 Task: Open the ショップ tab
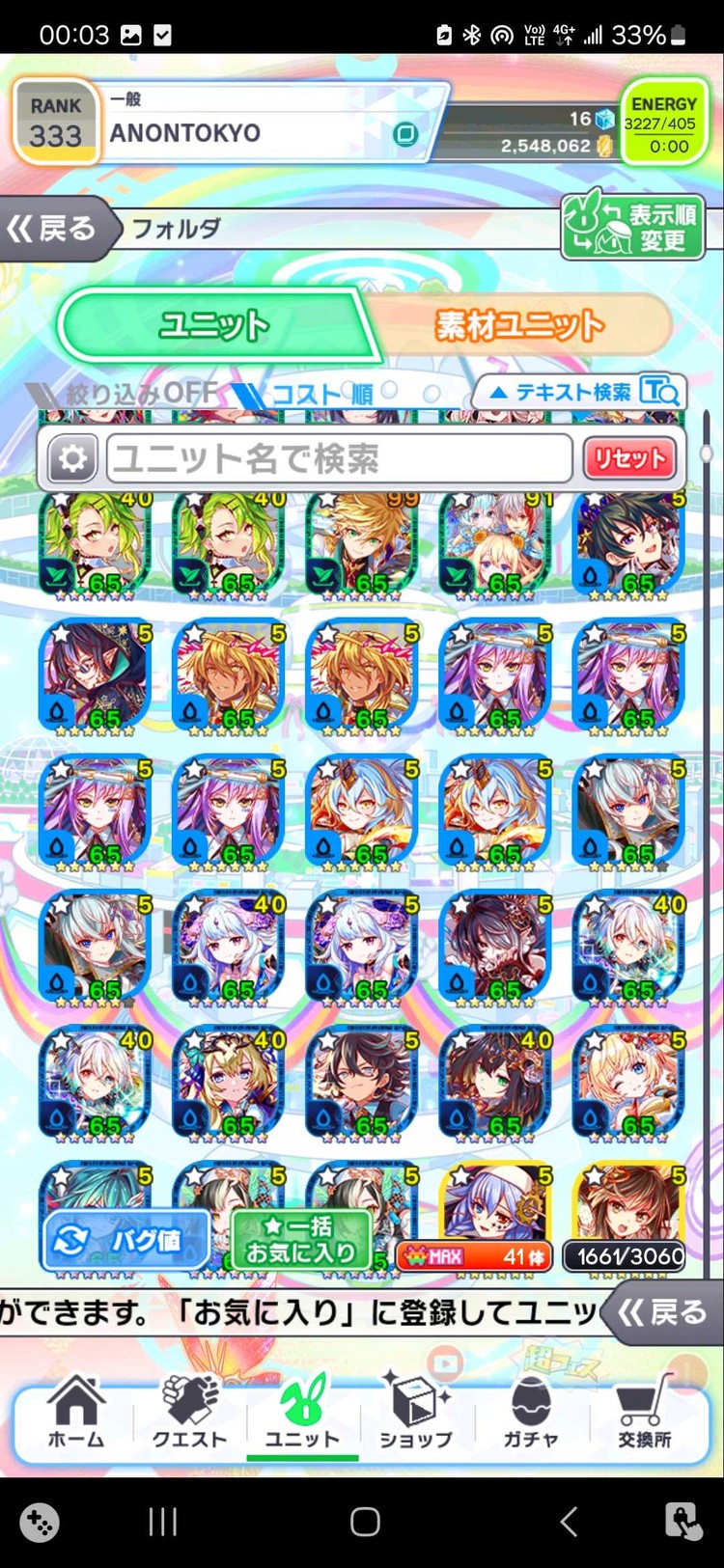415,1414
